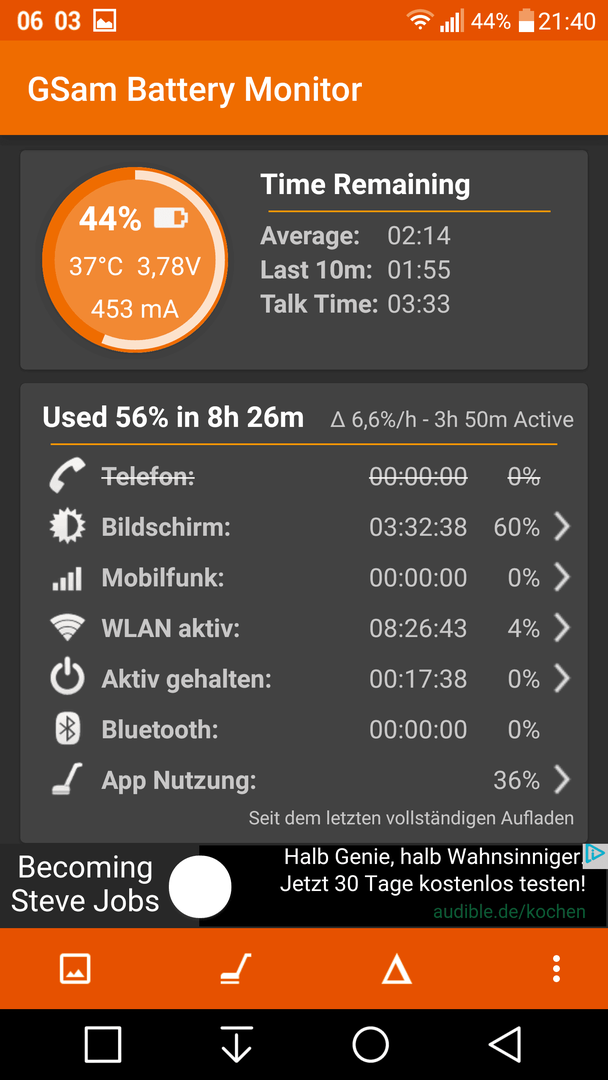Screen dimensions: 608x1080
Task: Open Aktiv gehalten details
Action: [x=304, y=679]
